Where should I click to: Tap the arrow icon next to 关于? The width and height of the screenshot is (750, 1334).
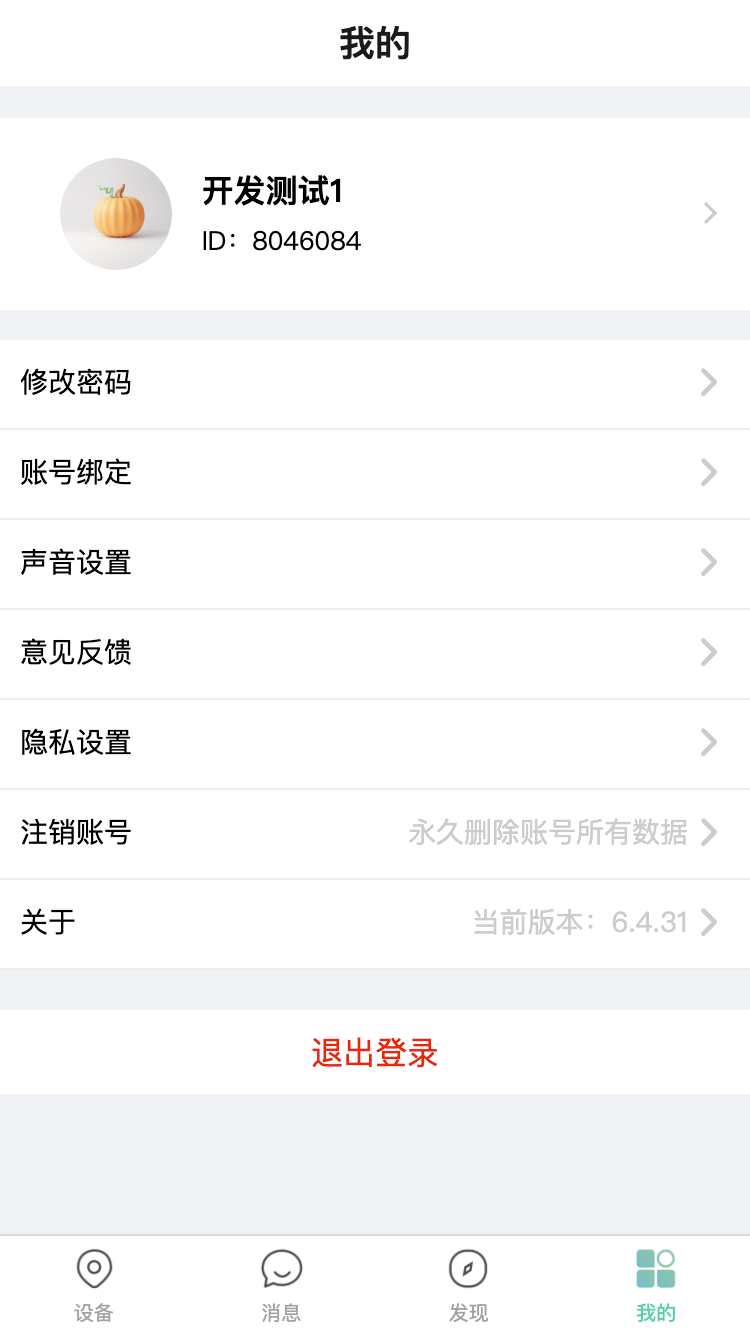708,922
